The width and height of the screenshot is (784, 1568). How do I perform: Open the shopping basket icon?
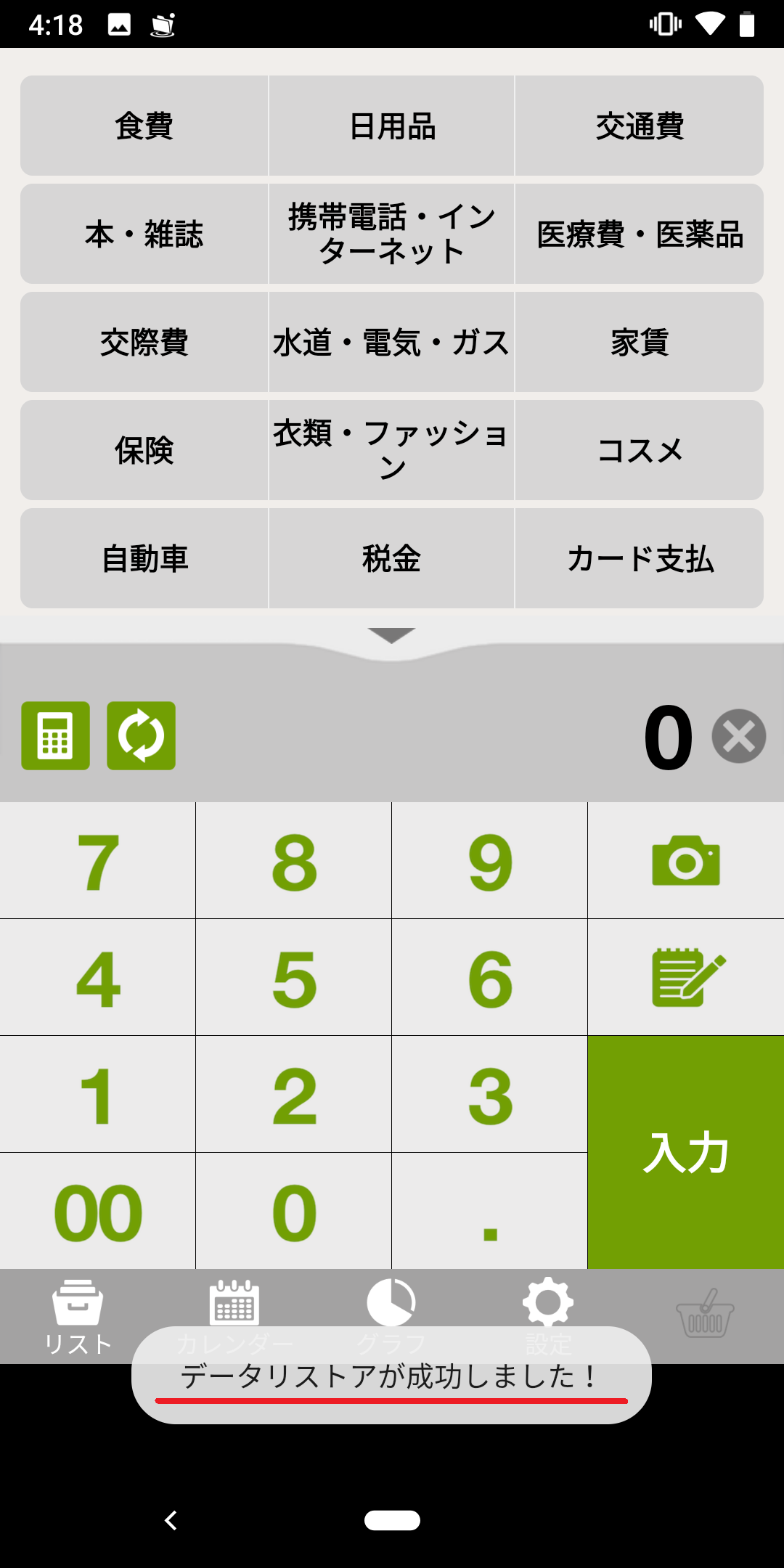click(x=704, y=1315)
